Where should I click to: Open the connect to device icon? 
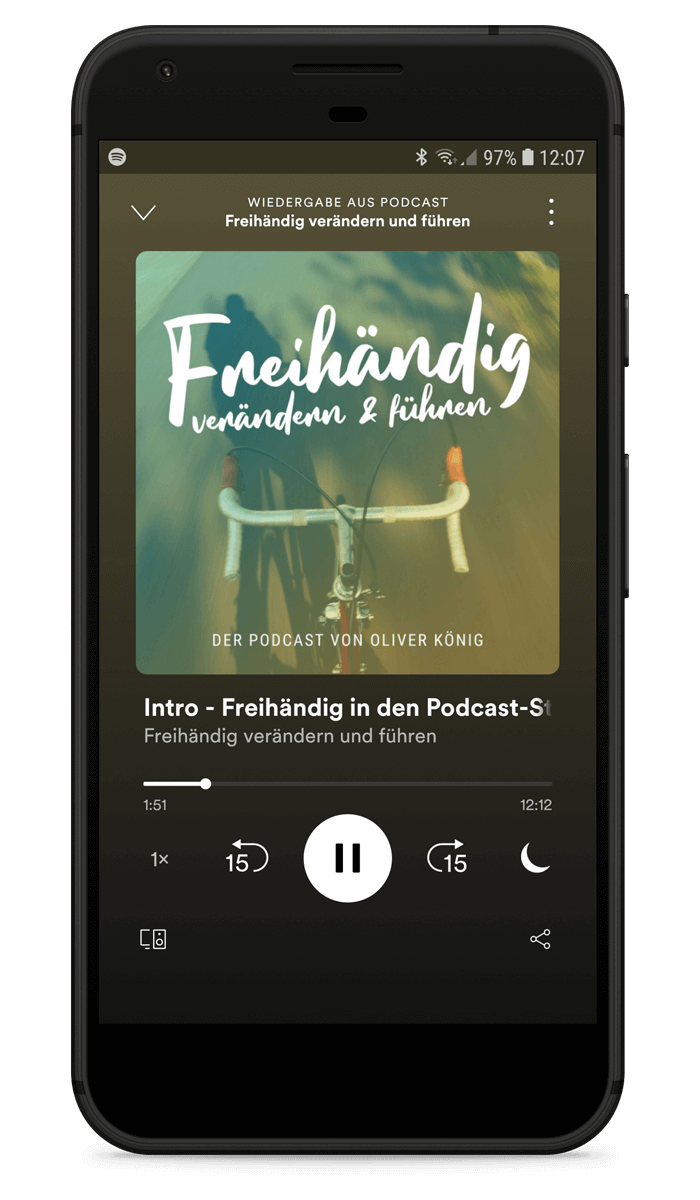pyautogui.click(x=153, y=939)
